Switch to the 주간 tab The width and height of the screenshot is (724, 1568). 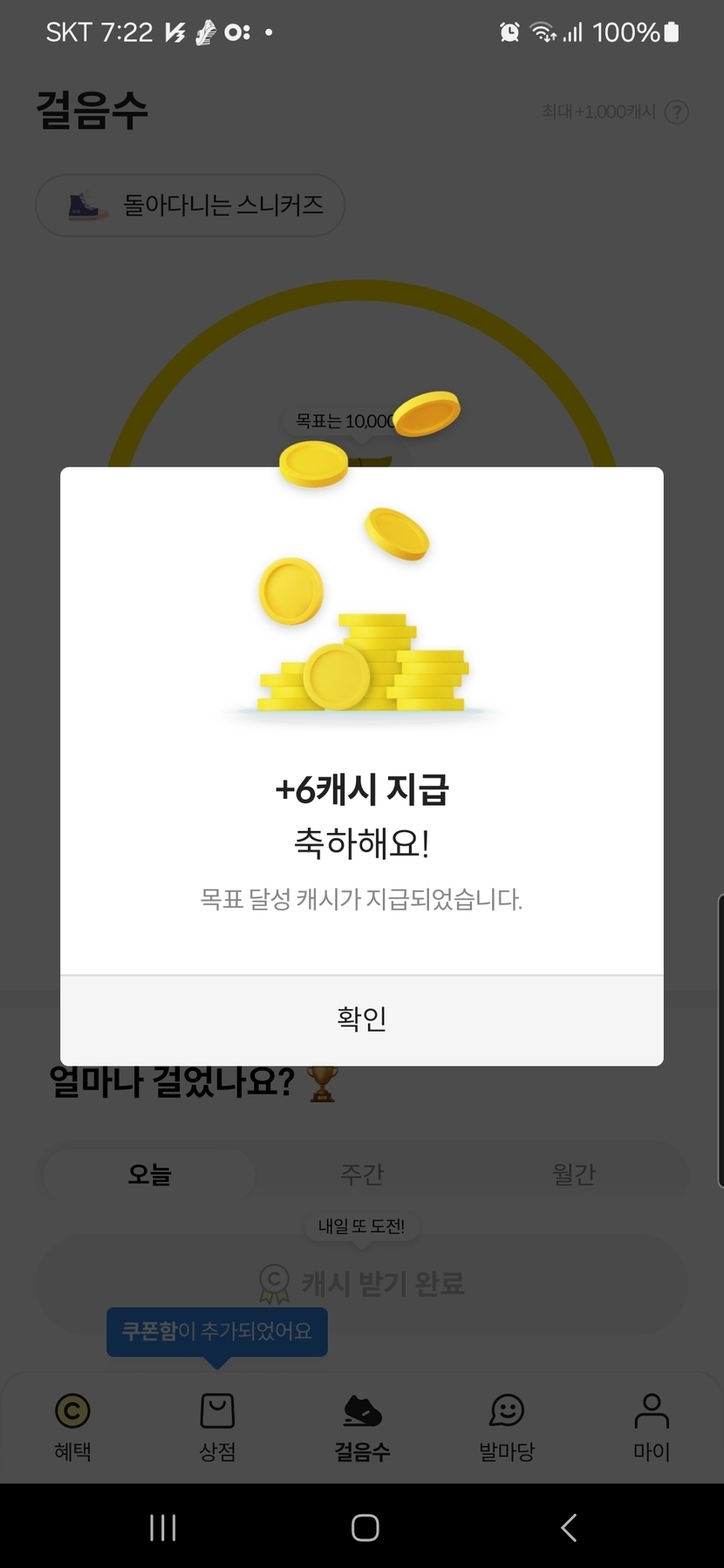coord(361,1175)
